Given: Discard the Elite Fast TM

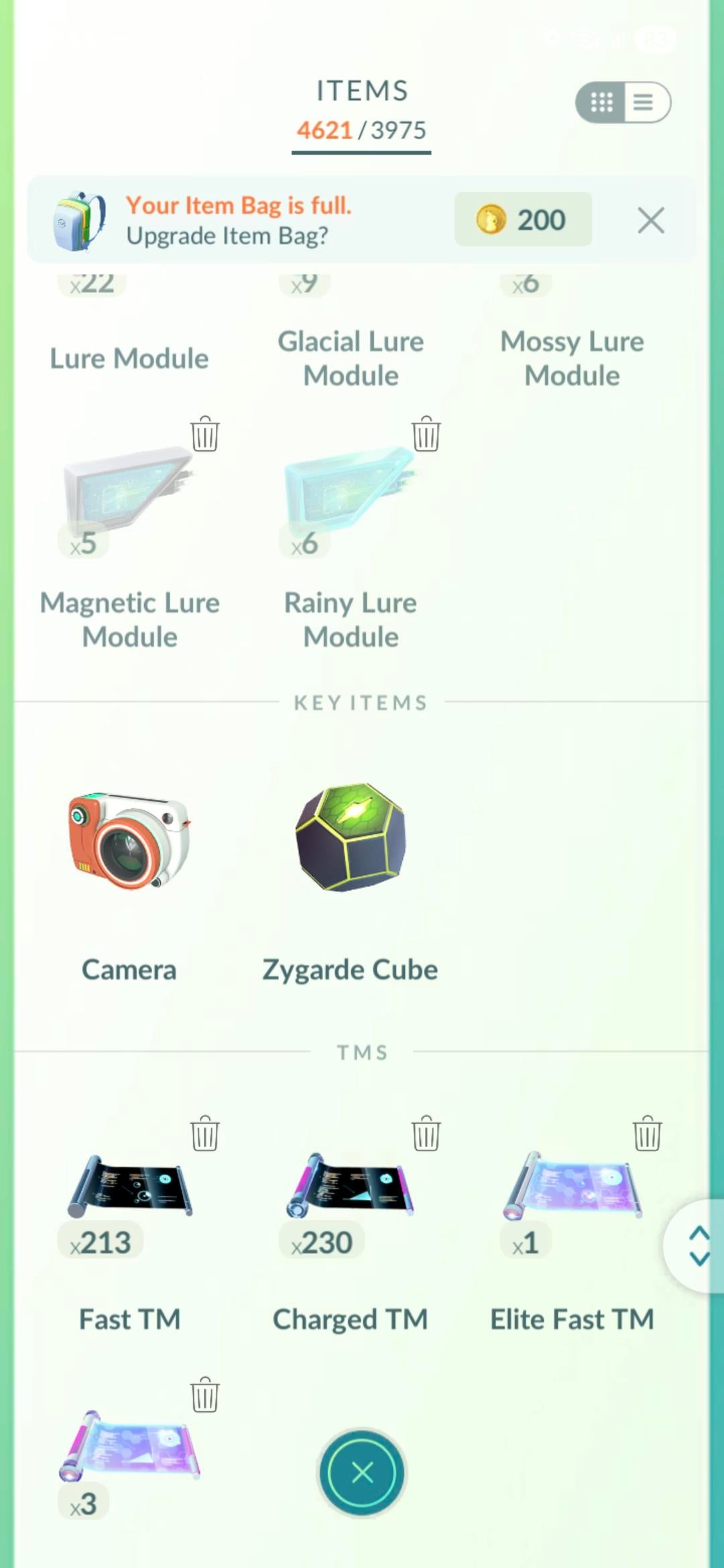Looking at the screenshot, I should point(647,1134).
